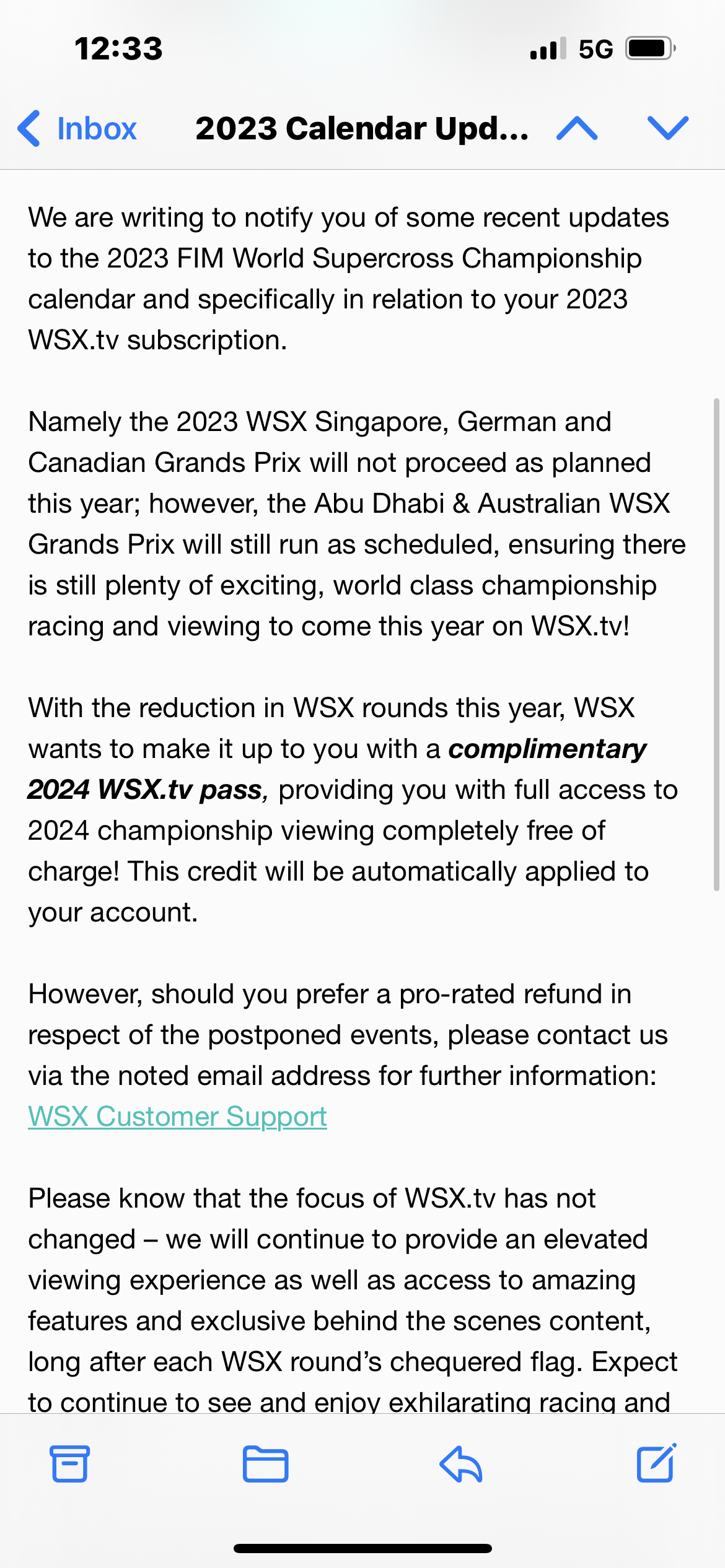
Task: Open the WSX Customer Support link
Action: [x=177, y=1117]
